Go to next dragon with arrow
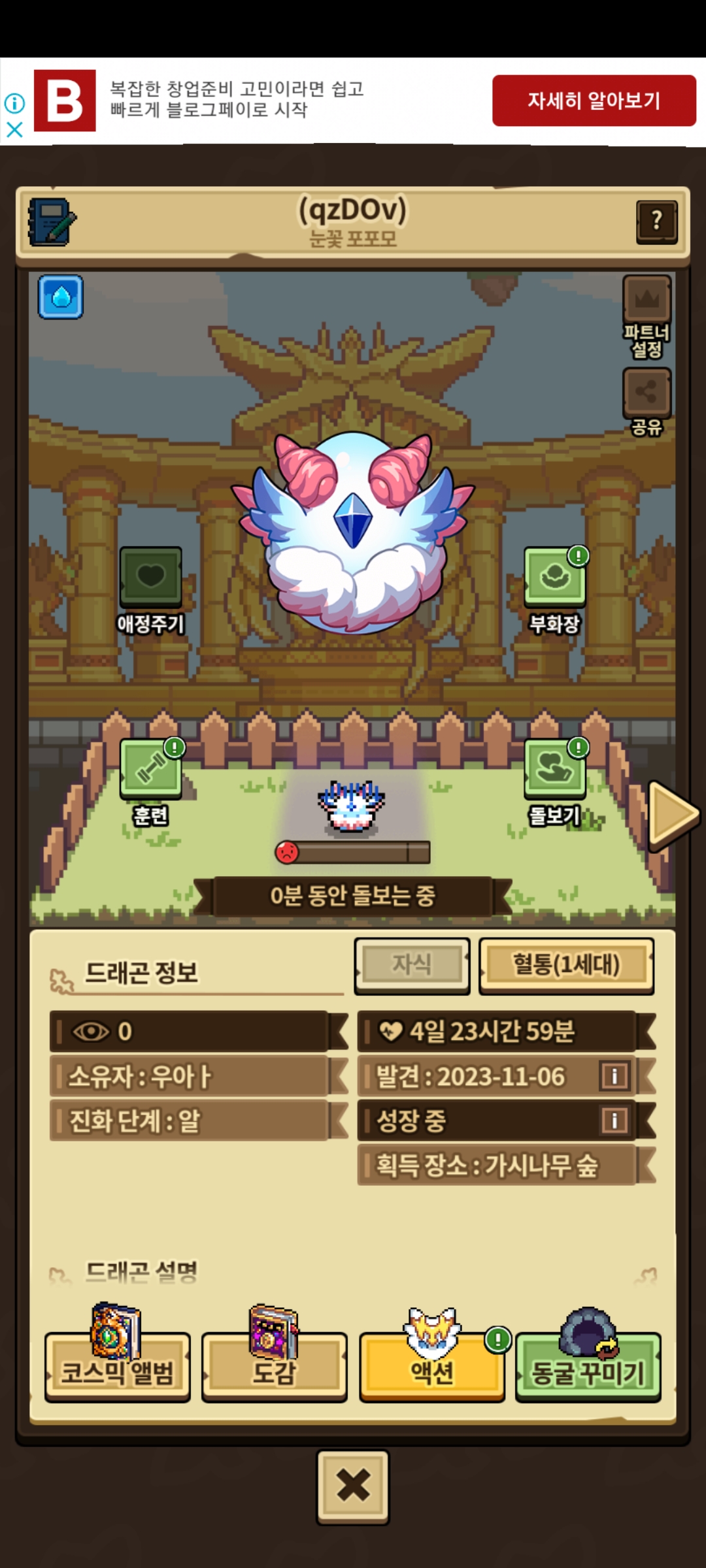Viewport: 706px width, 1568px height. 673,815
